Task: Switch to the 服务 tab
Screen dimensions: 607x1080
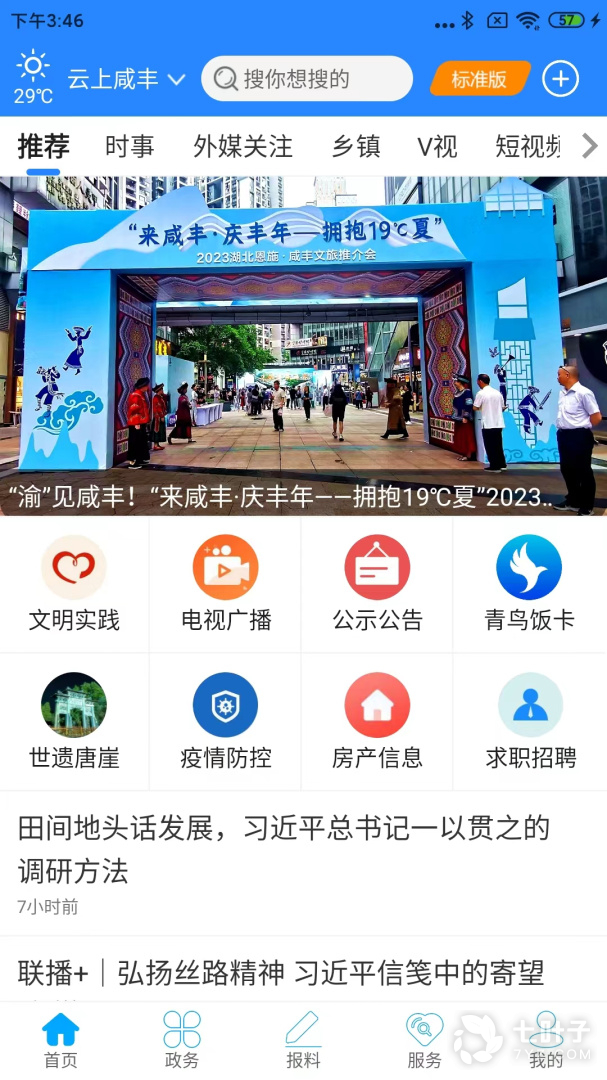Action: [424, 1040]
